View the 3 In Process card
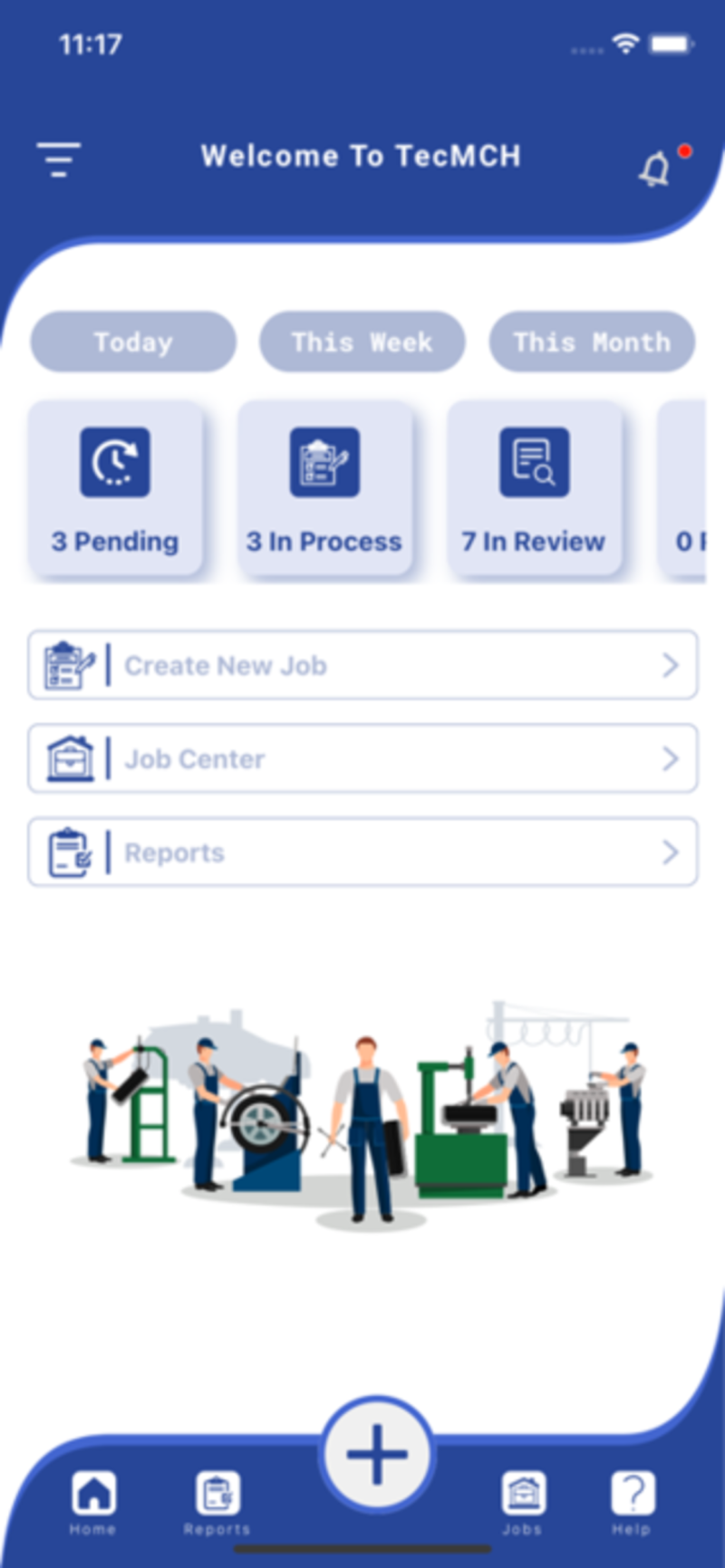725x1568 pixels. click(324, 489)
